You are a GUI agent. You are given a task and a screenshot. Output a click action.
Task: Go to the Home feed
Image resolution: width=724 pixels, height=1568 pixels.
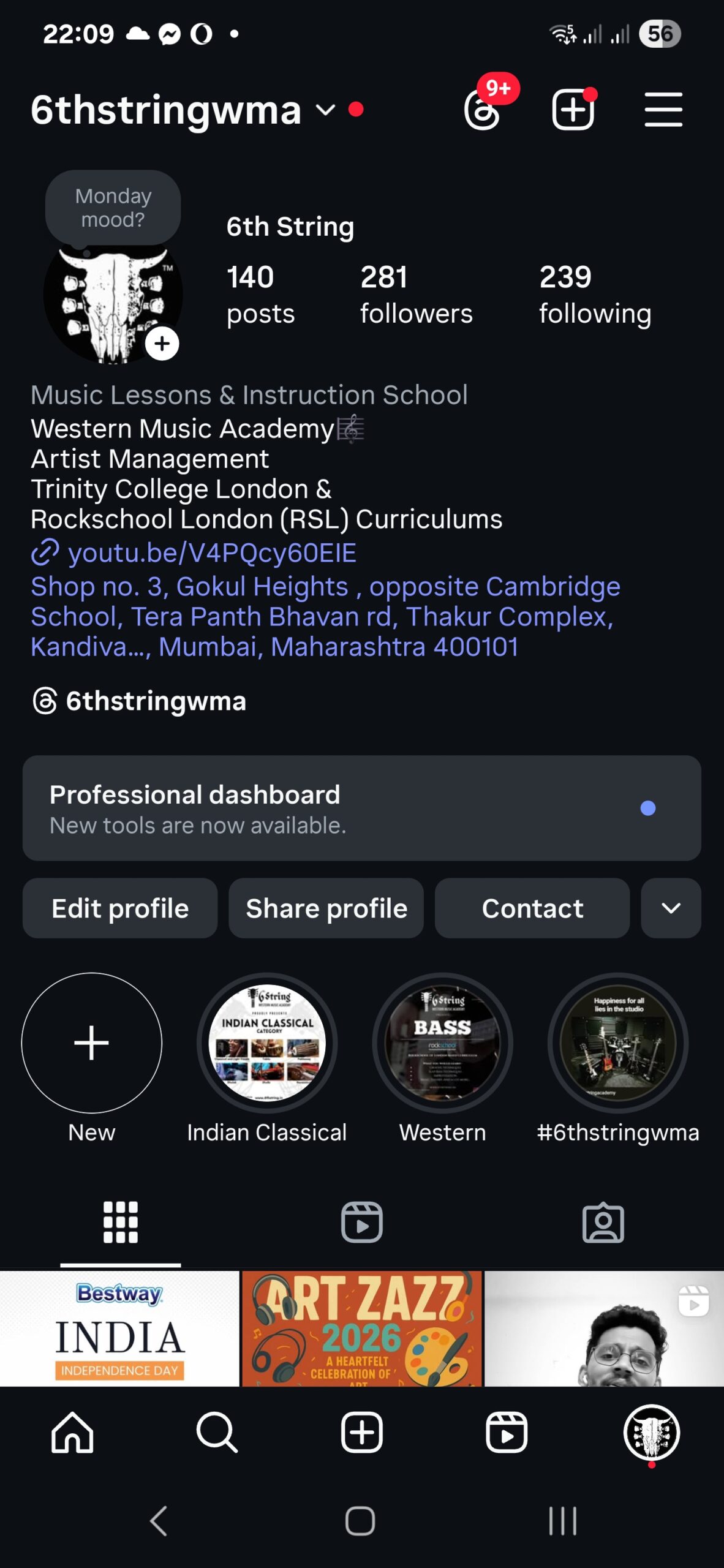72,1433
